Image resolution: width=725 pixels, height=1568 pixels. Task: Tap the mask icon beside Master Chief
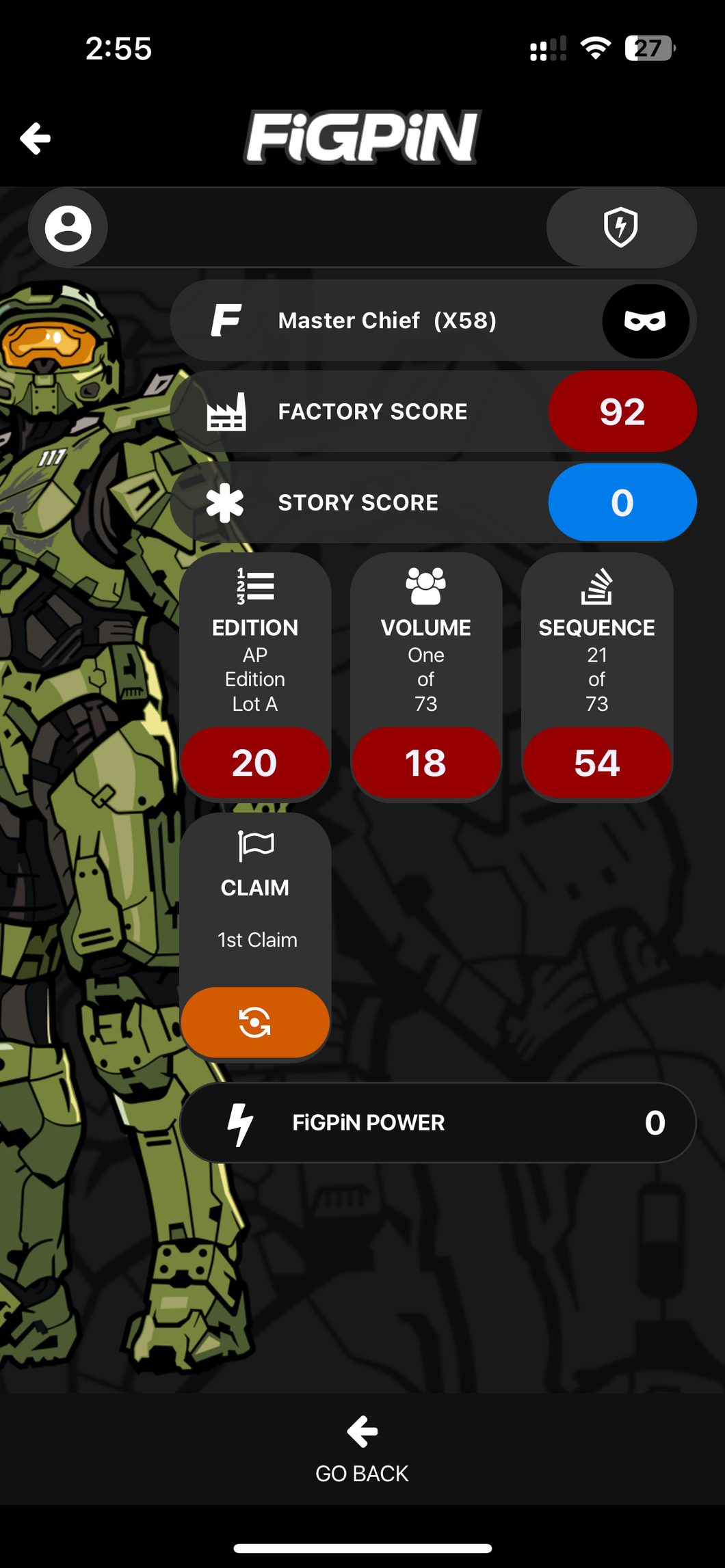(645, 321)
